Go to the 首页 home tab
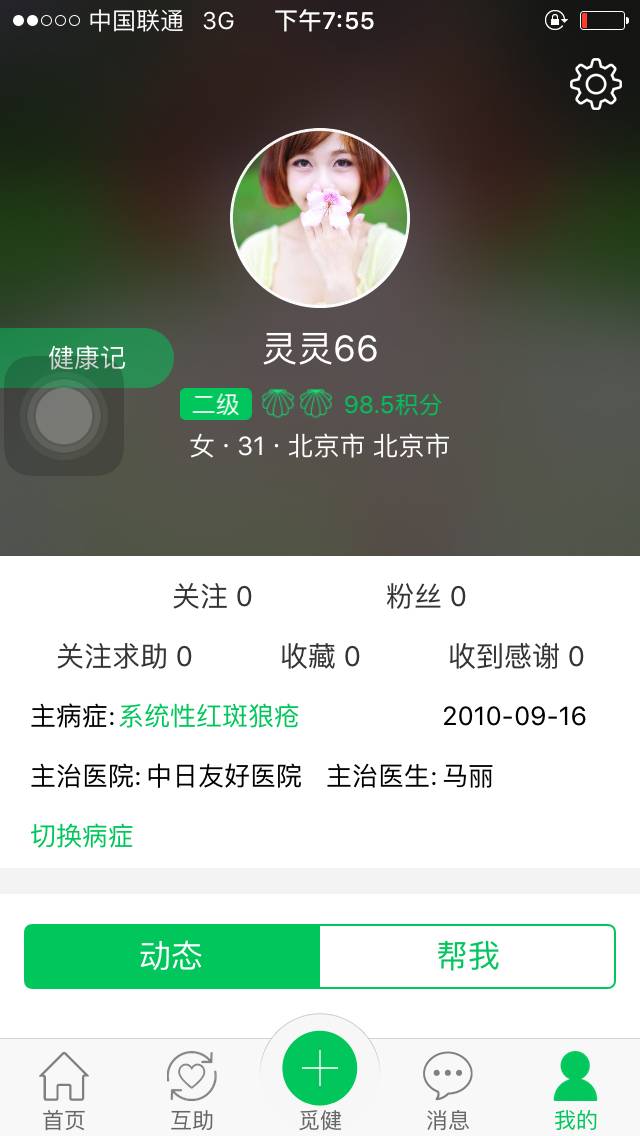Screen dimensions: 640x1136 click(64, 1090)
